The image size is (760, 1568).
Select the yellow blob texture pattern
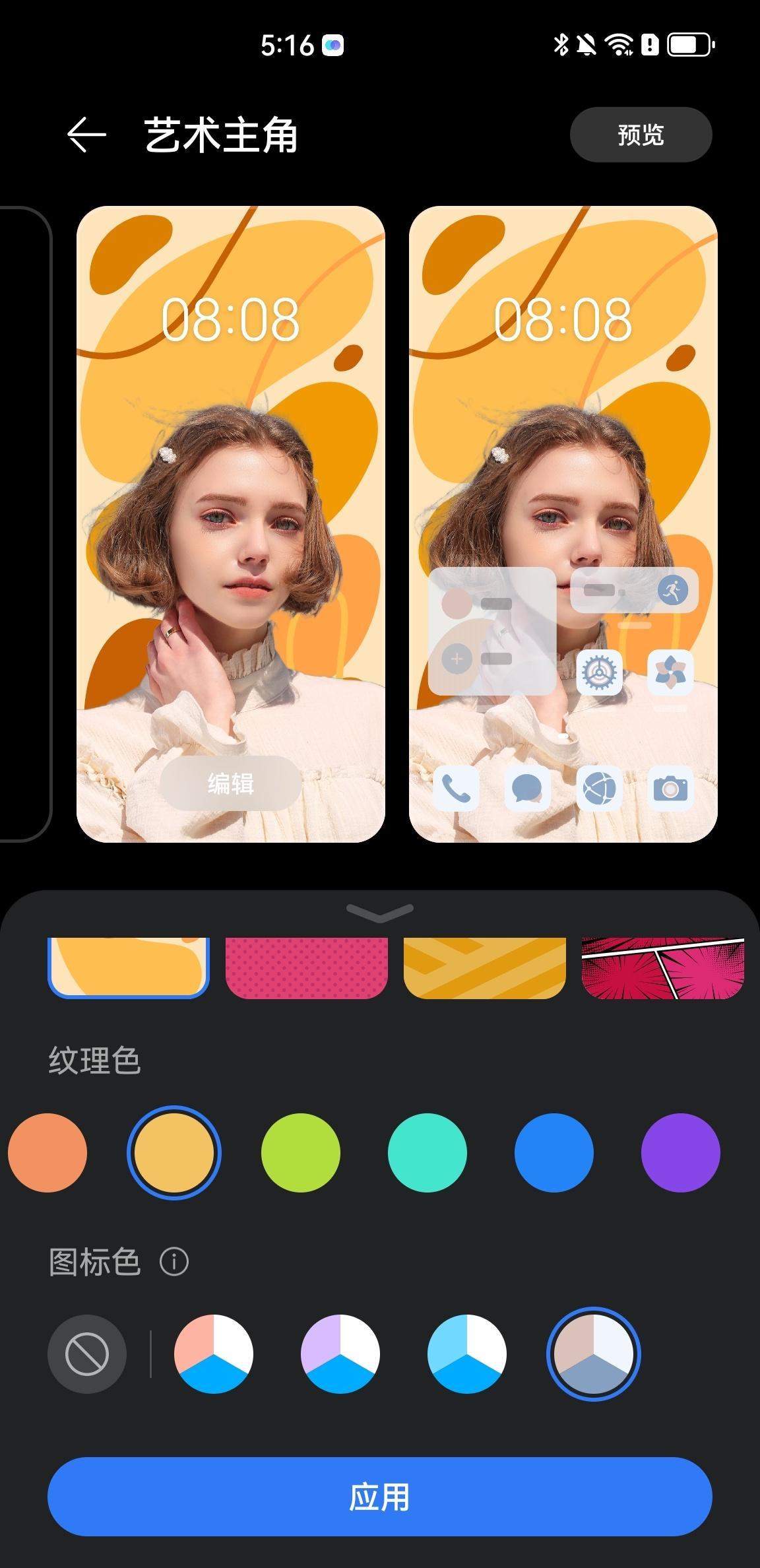pyautogui.click(x=129, y=966)
